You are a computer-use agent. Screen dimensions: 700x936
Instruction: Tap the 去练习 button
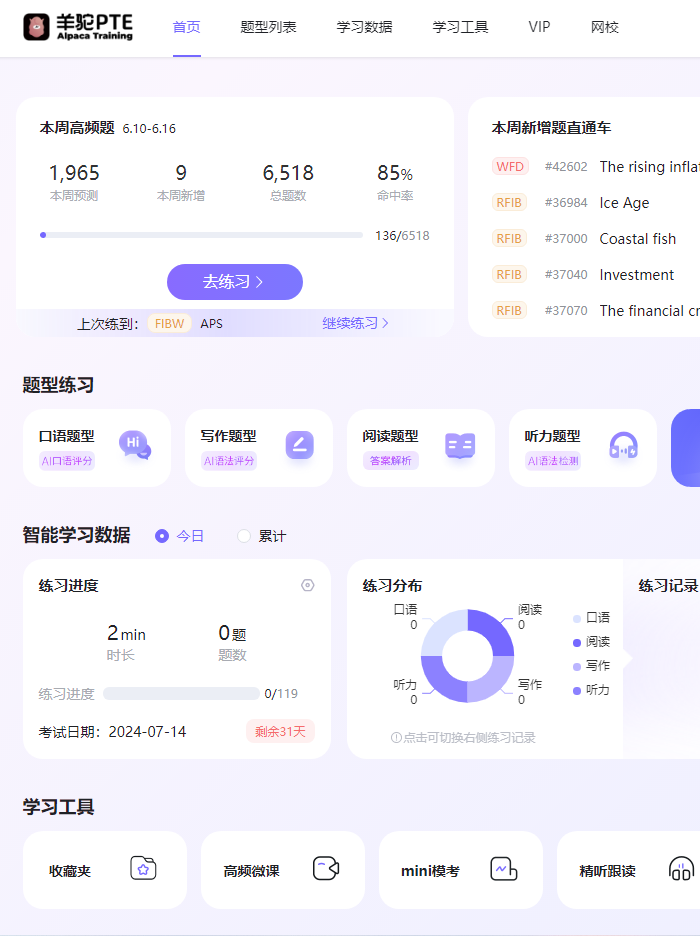coord(234,282)
